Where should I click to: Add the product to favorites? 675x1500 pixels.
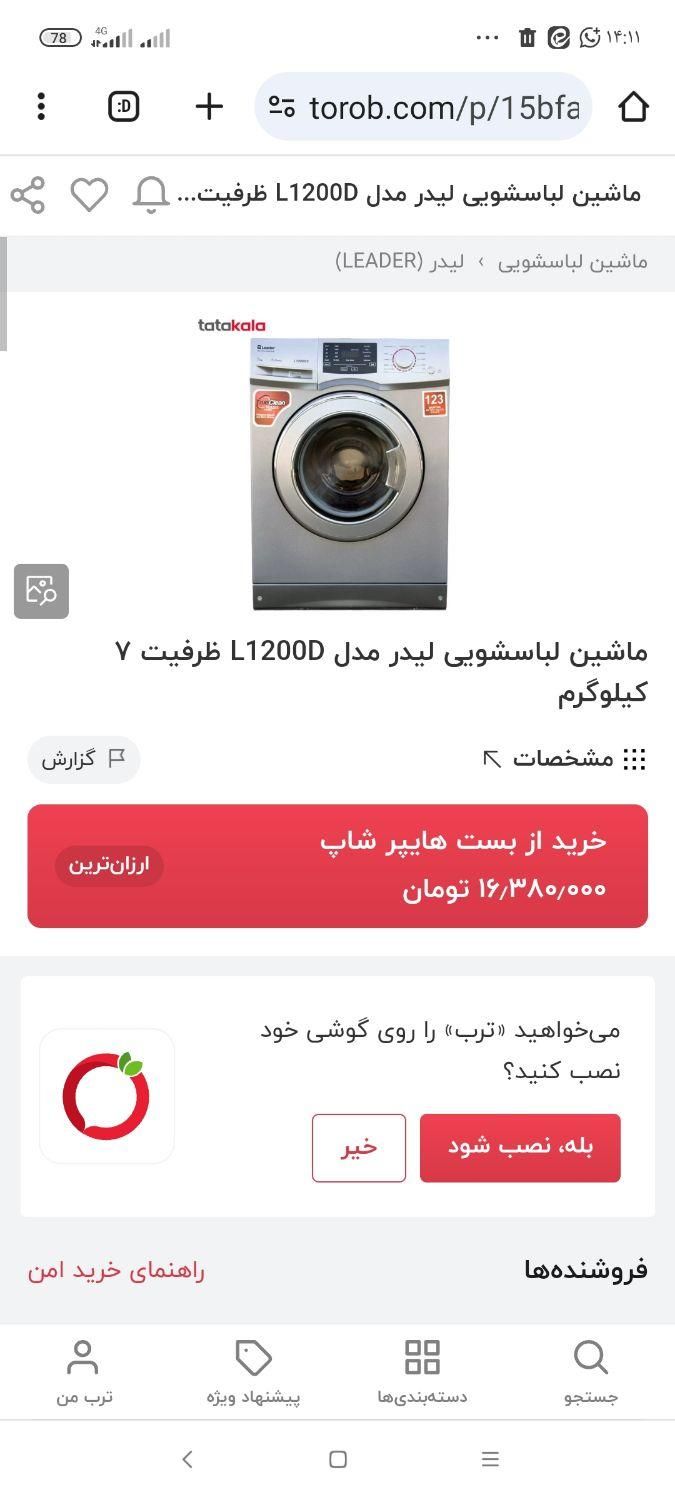[89, 194]
